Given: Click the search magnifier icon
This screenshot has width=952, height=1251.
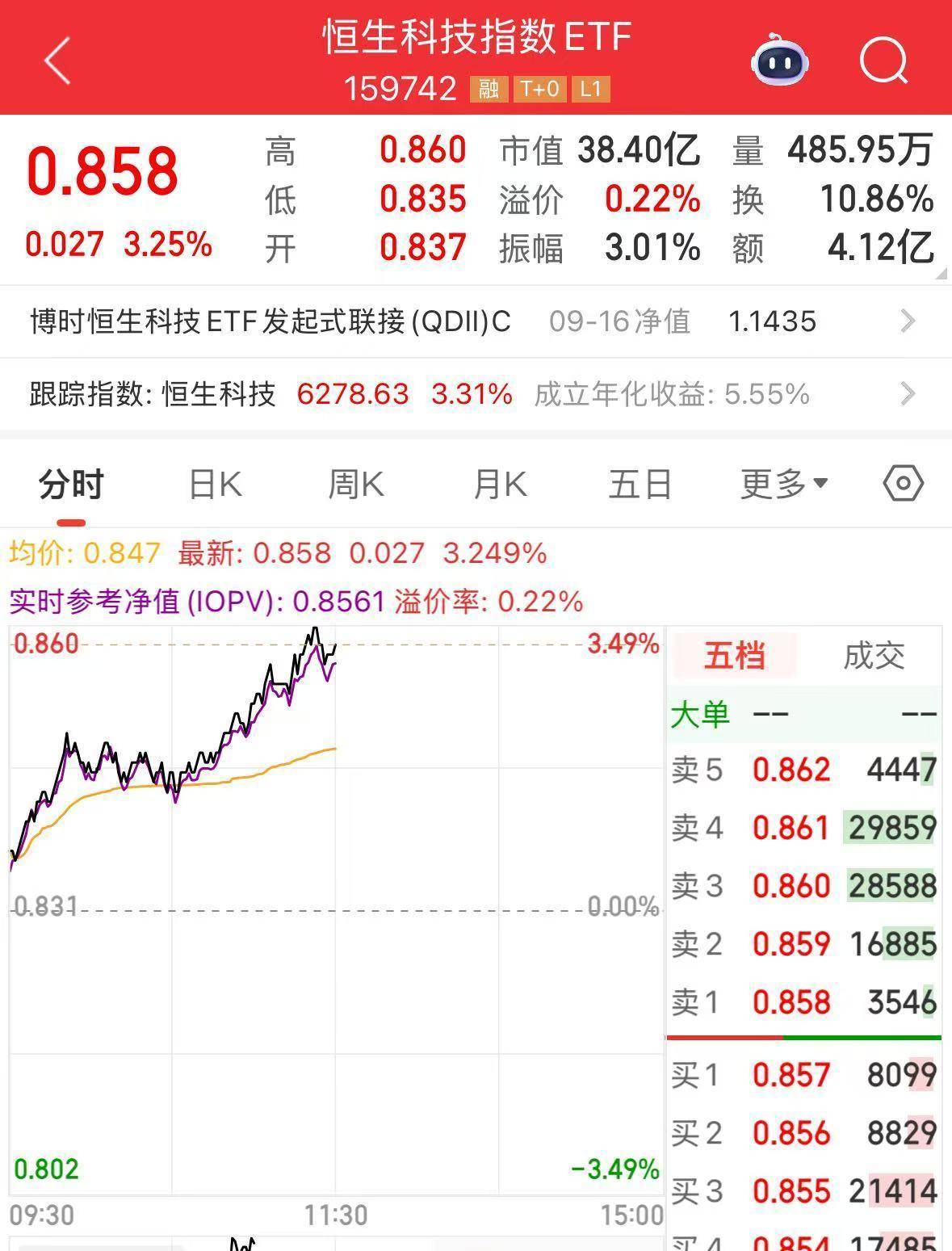Looking at the screenshot, I should coord(883,61).
